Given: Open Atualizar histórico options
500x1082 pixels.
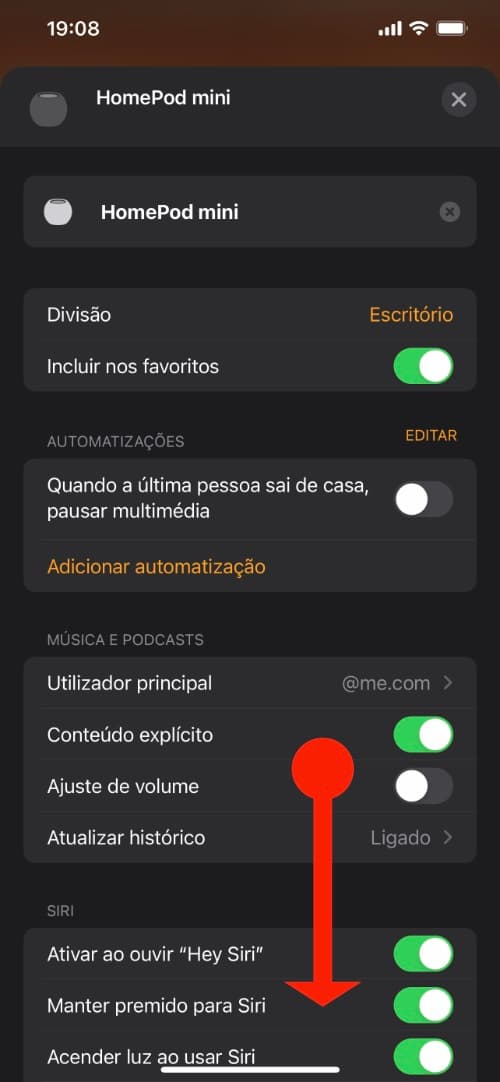Looking at the screenshot, I should coord(250,838).
